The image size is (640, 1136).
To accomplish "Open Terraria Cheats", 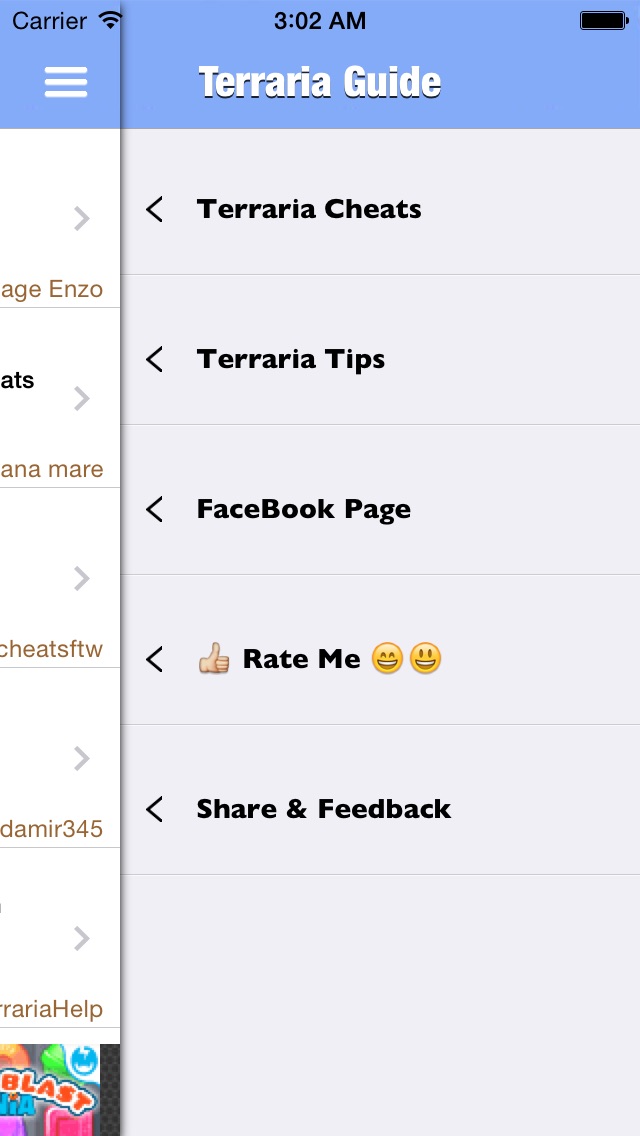I will [381, 209].
